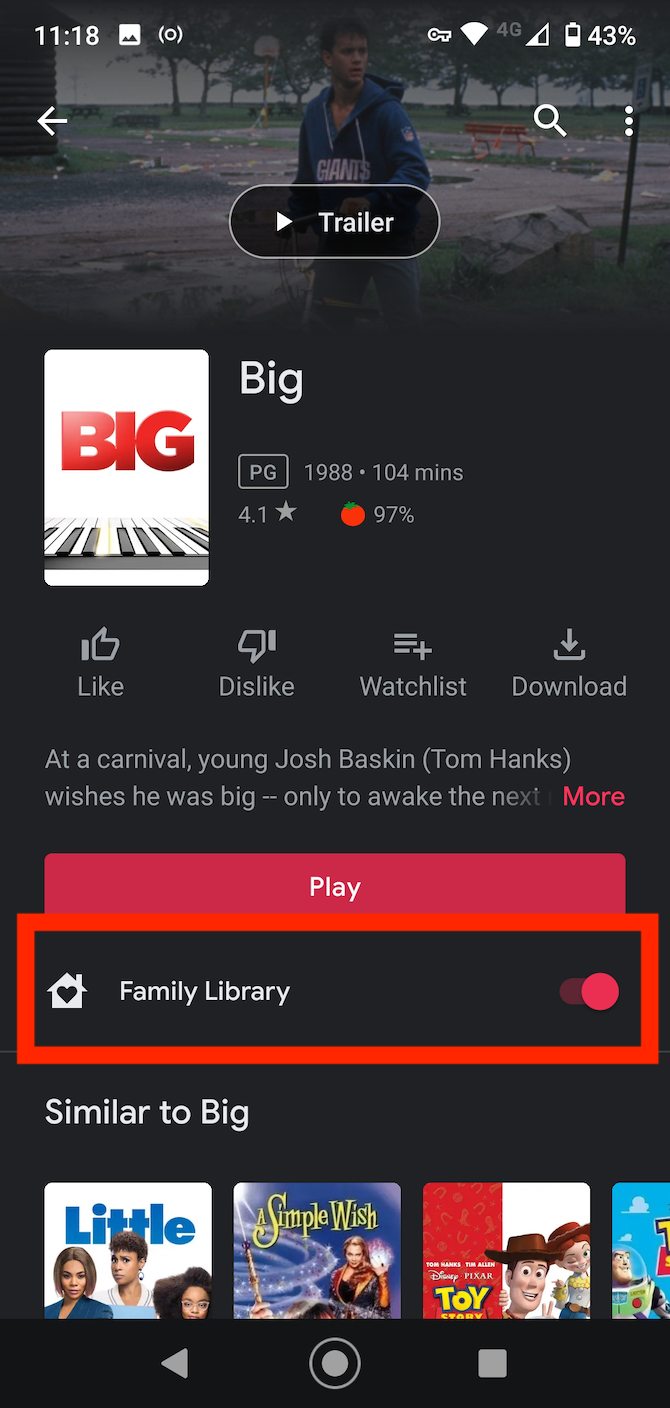Go back using the top arrow
This screenshot has height=1408, width=670.
click(x=52, y=122)
